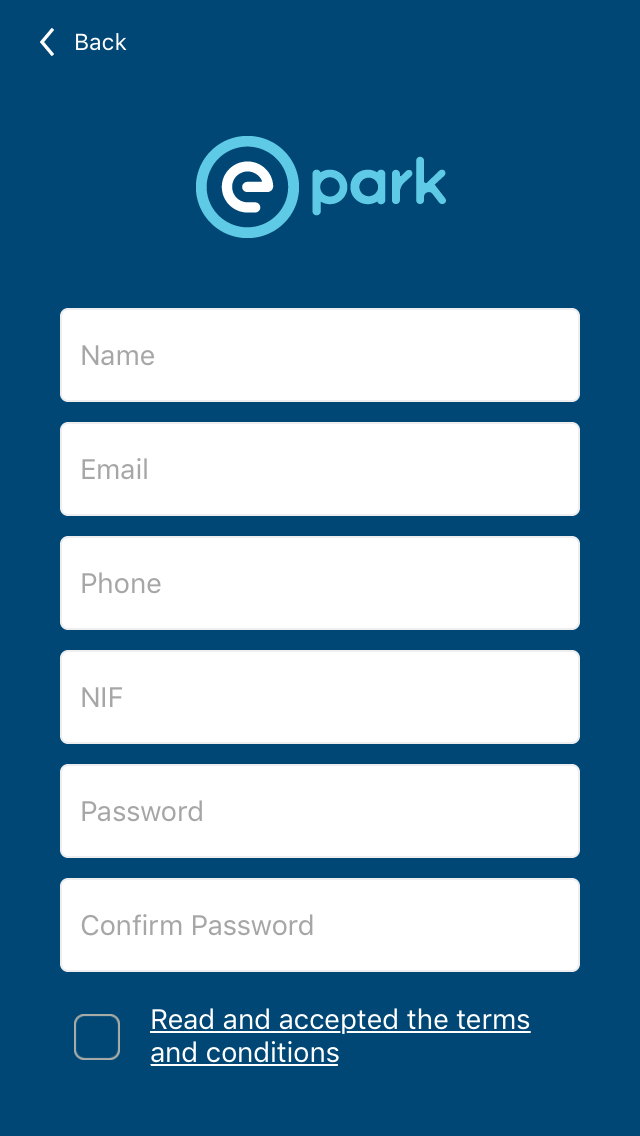Image resolution: width=640 pixels, height=1136 pixels.
Task: Focus the Name input field
Action: point(320,355)
